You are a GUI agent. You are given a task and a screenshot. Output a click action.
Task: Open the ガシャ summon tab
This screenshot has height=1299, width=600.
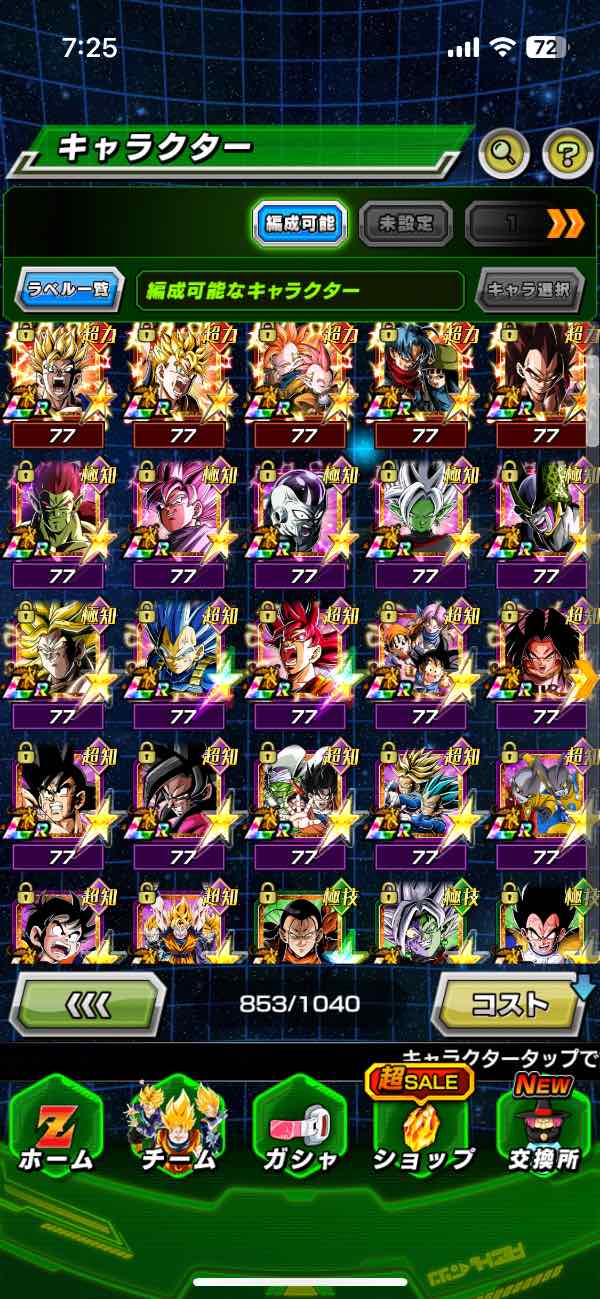pos(299,1130)
